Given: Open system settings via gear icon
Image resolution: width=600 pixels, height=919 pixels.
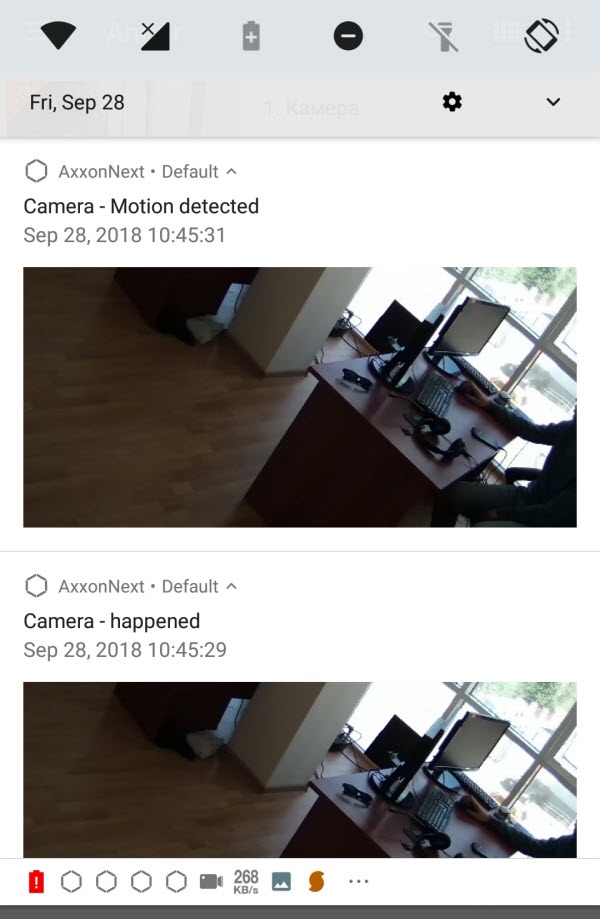Looking at the screenshot, I should pos(452,102).
